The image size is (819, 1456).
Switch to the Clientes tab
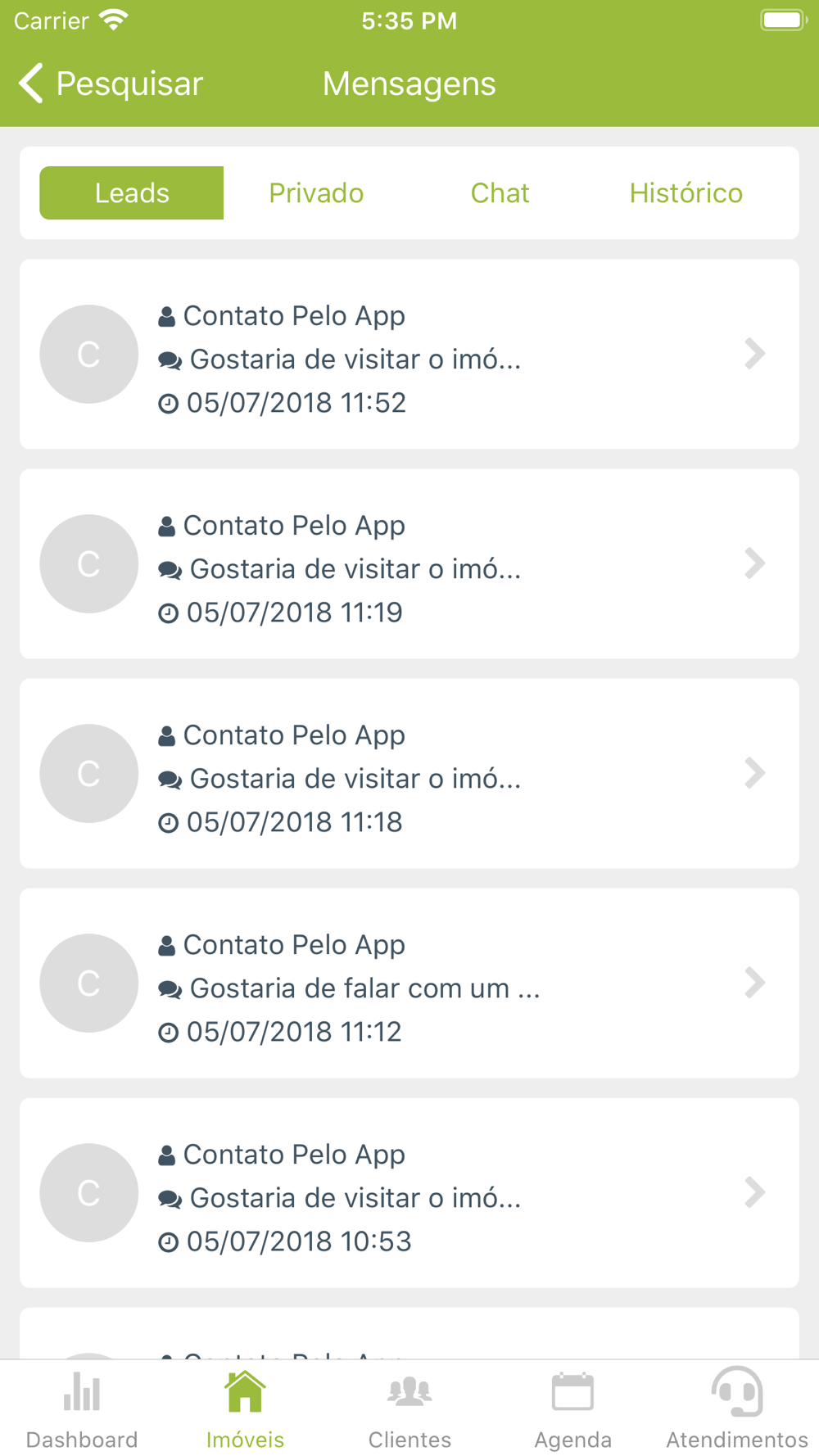[409, 1409]
